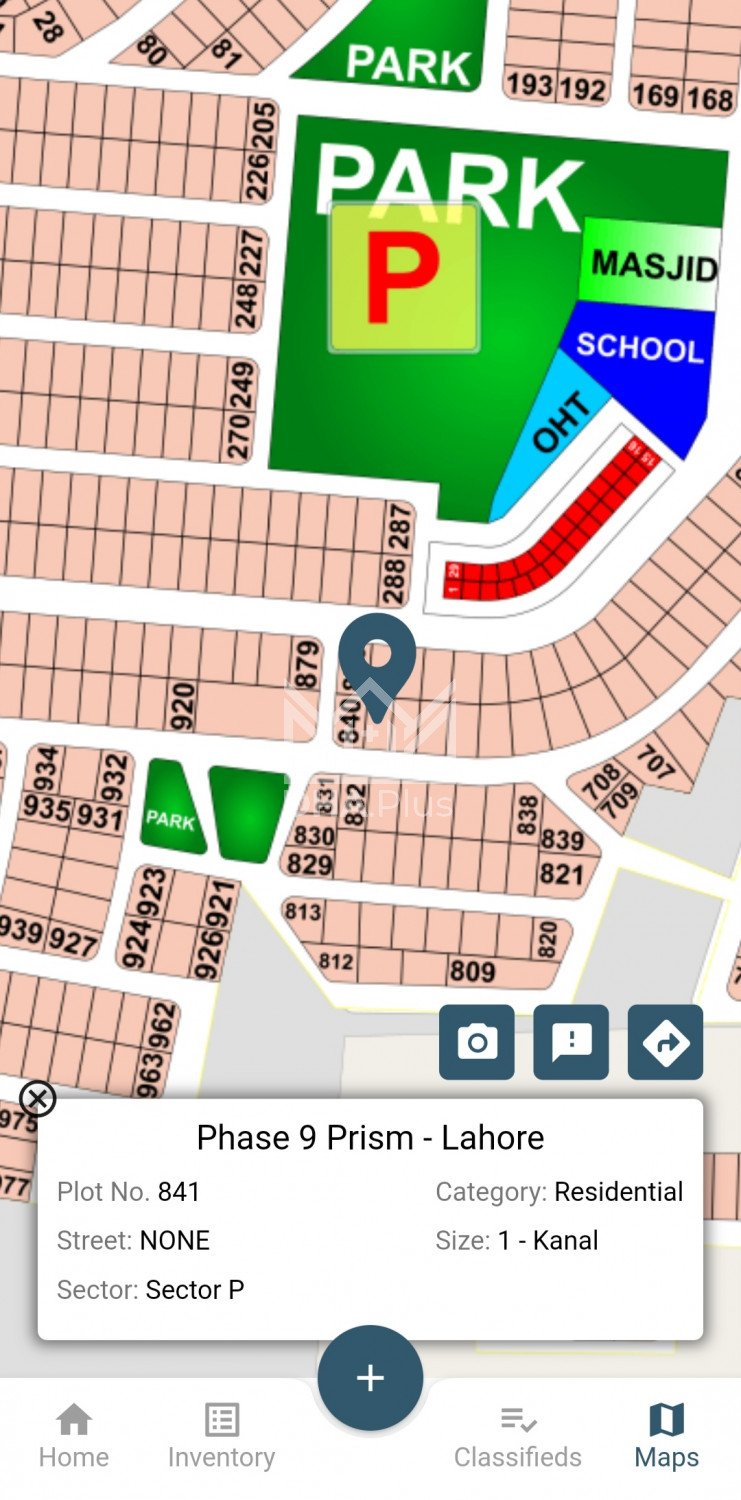Image resolution: width=741 pixels, height=1500 pixels.
Task: Tap the camera icon button
Action: [x=477, y=1042]
